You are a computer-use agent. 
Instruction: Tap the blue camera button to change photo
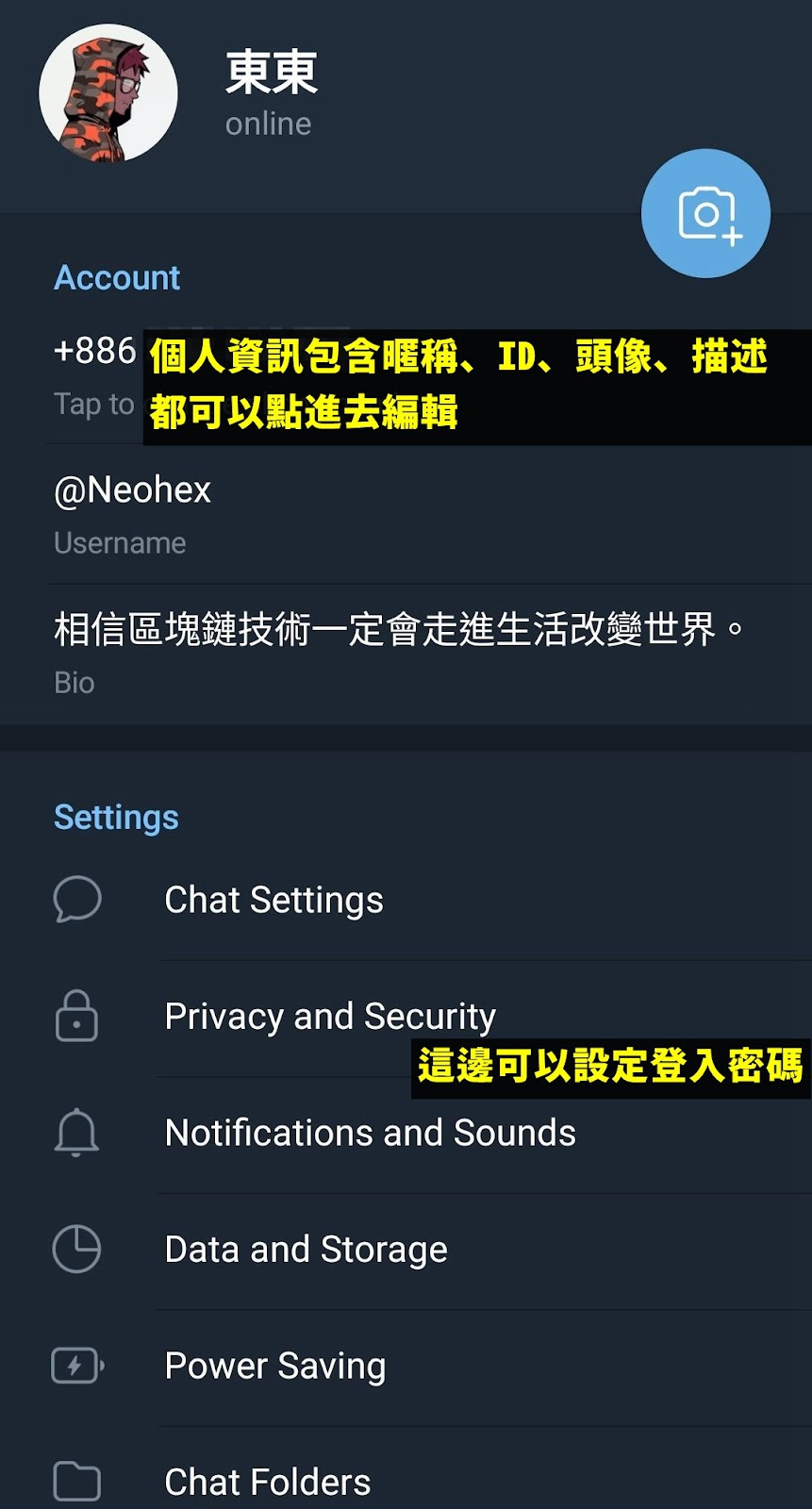click(x=705, y=213)
